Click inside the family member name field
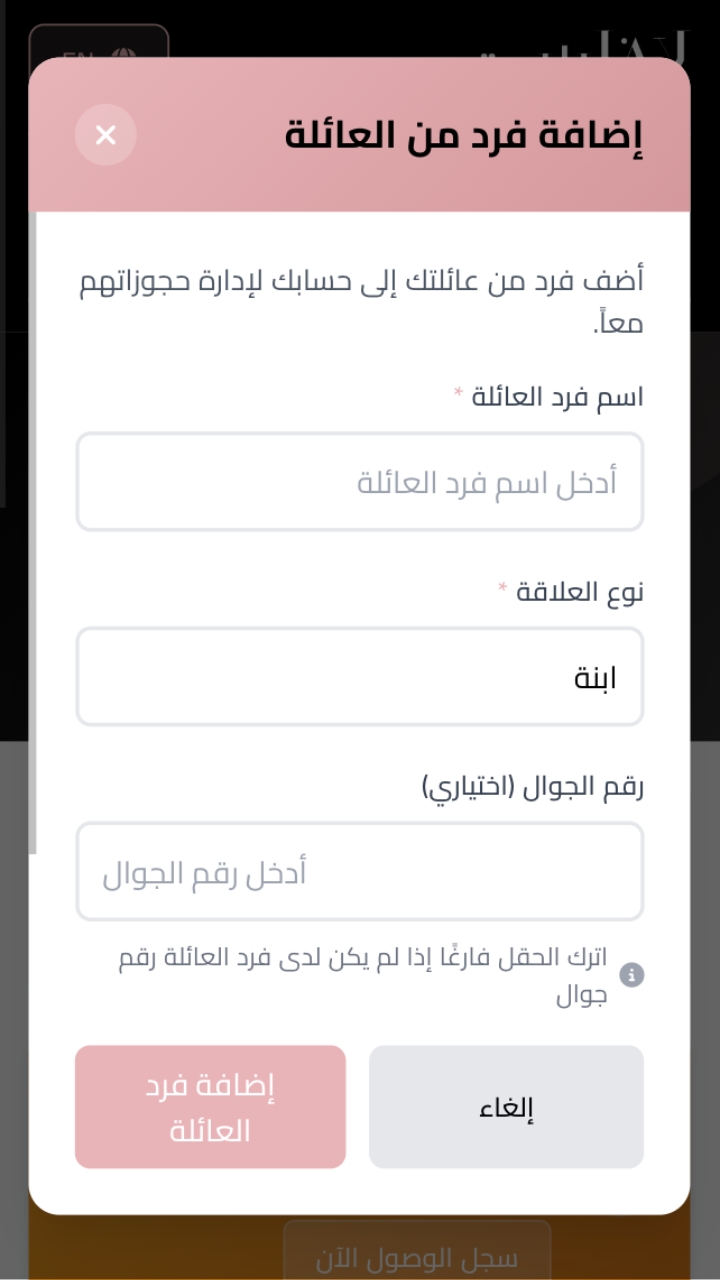Viewport: 720px width, 1280px height. coord(360,482)
